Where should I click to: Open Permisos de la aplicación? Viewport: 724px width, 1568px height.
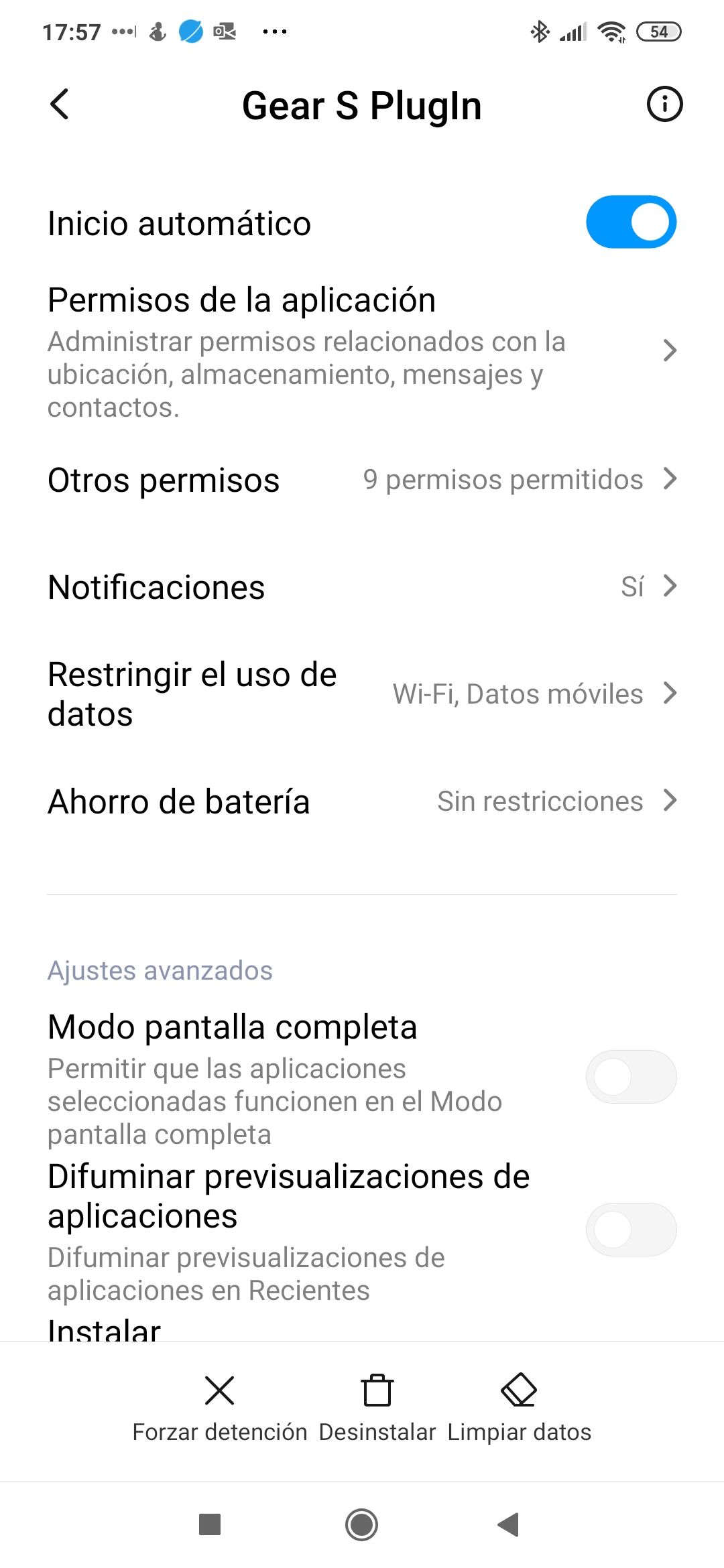click(362, 351)
